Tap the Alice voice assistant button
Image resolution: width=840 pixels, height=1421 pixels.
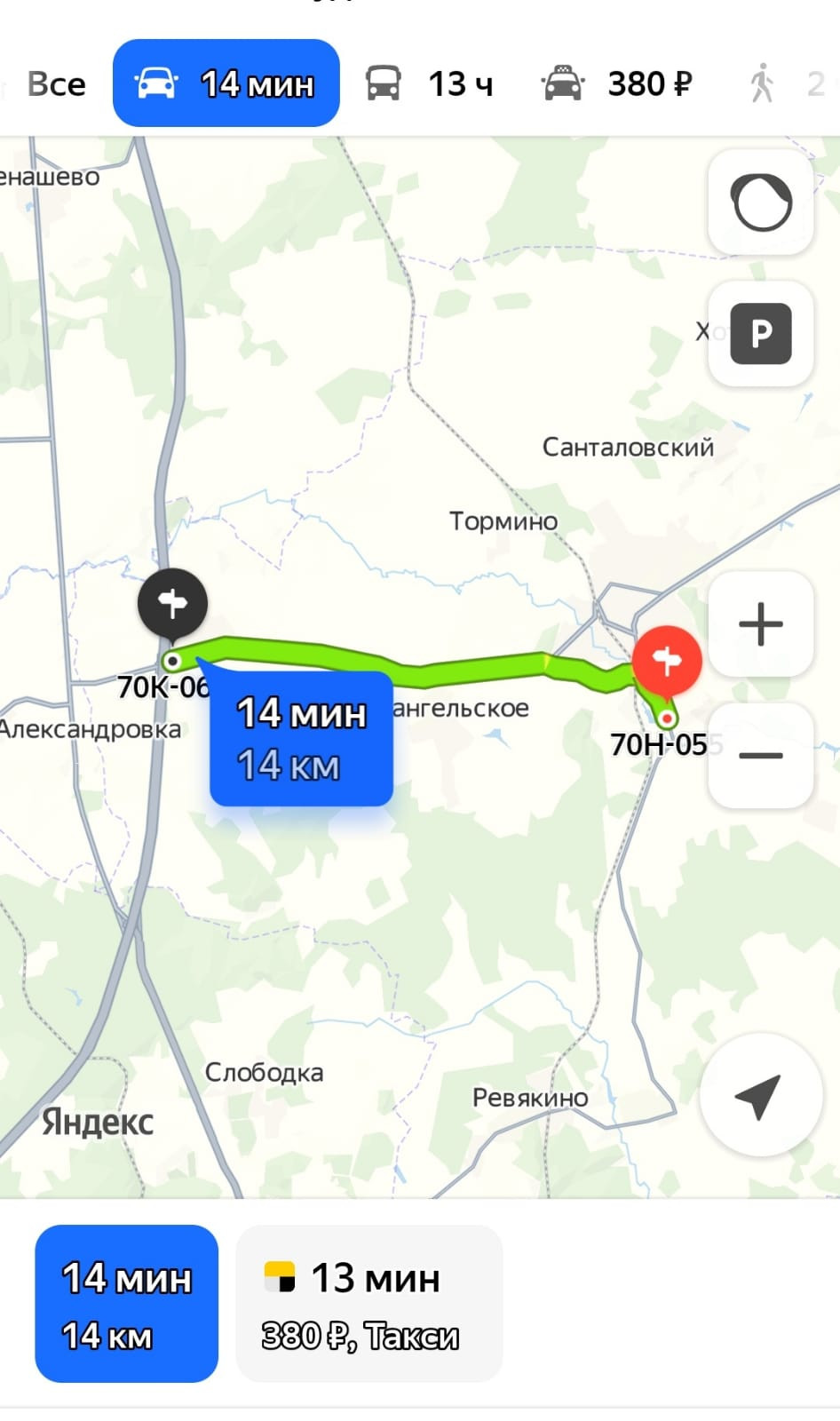tap(761, 202)
